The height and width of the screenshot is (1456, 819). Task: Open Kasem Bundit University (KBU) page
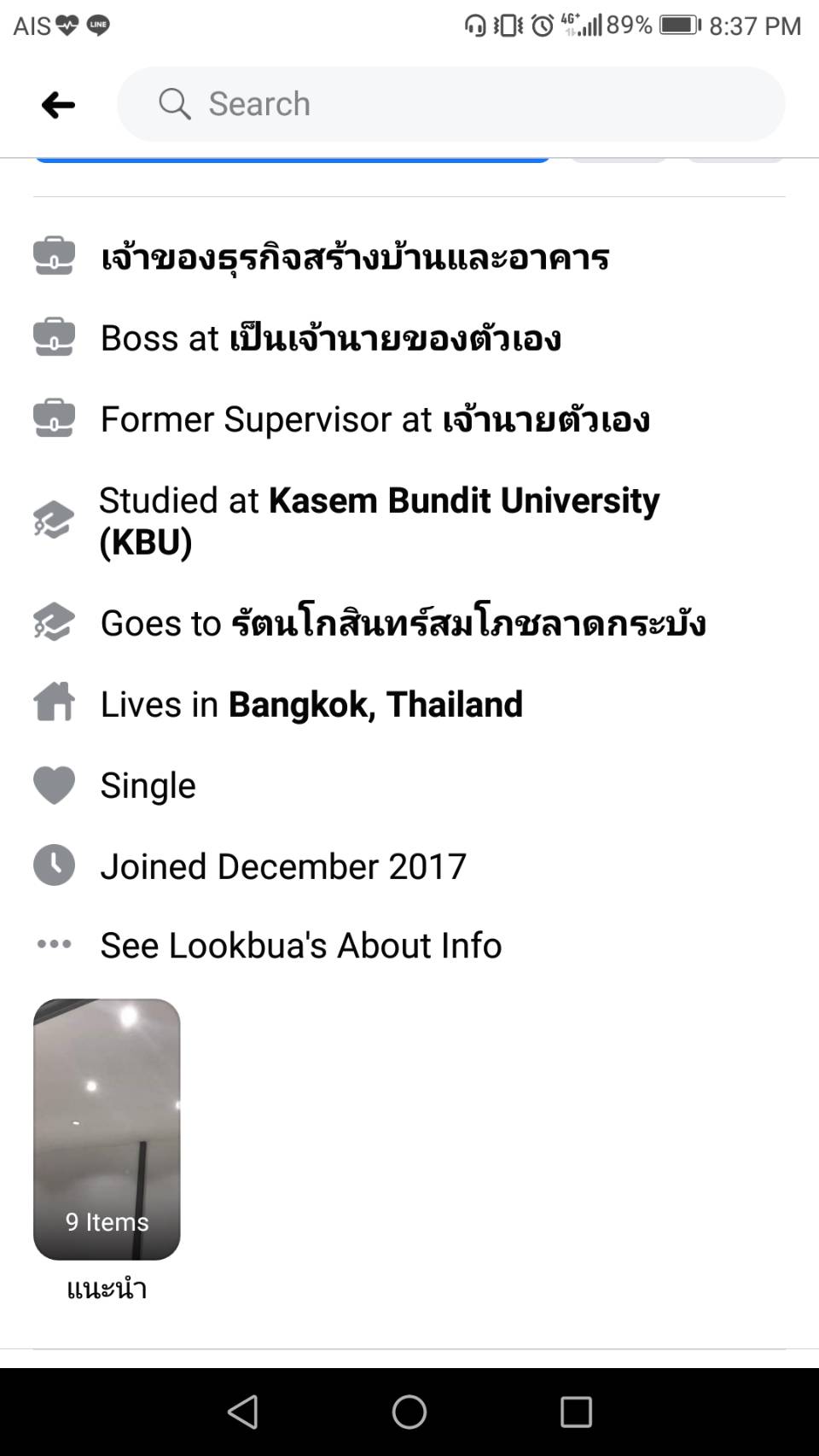[380, 521]
